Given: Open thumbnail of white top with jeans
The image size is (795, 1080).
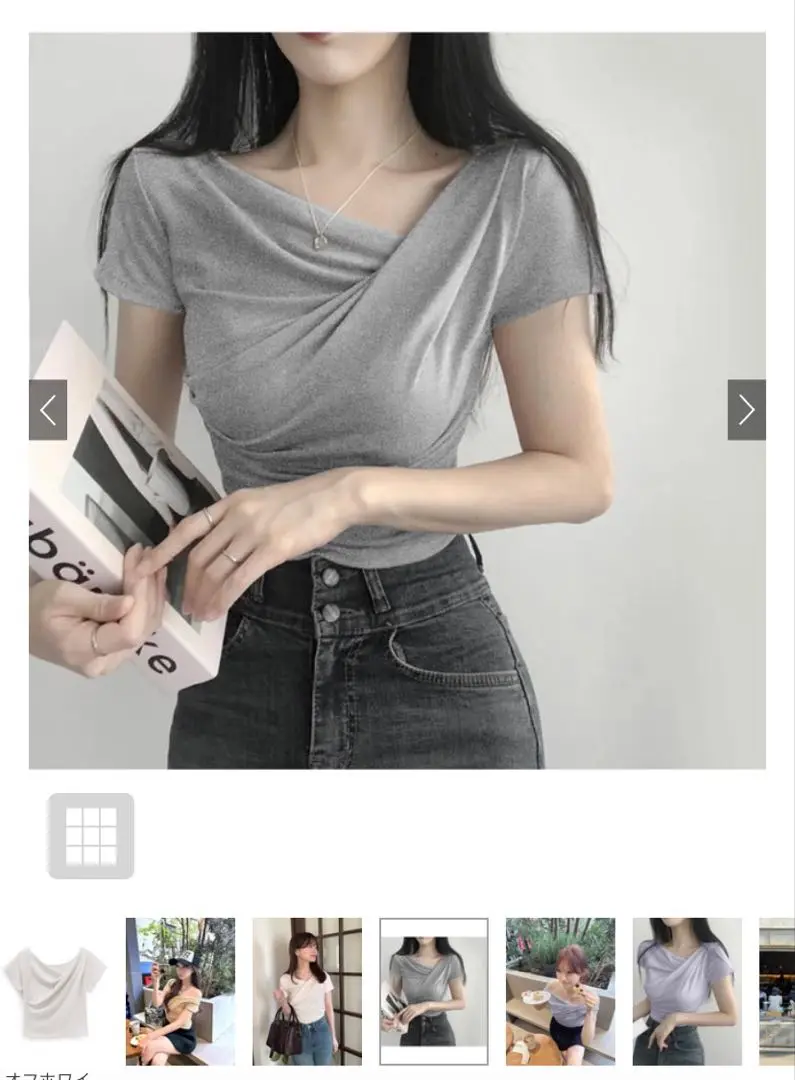Looking at the screenshot, I should (307, 991).
